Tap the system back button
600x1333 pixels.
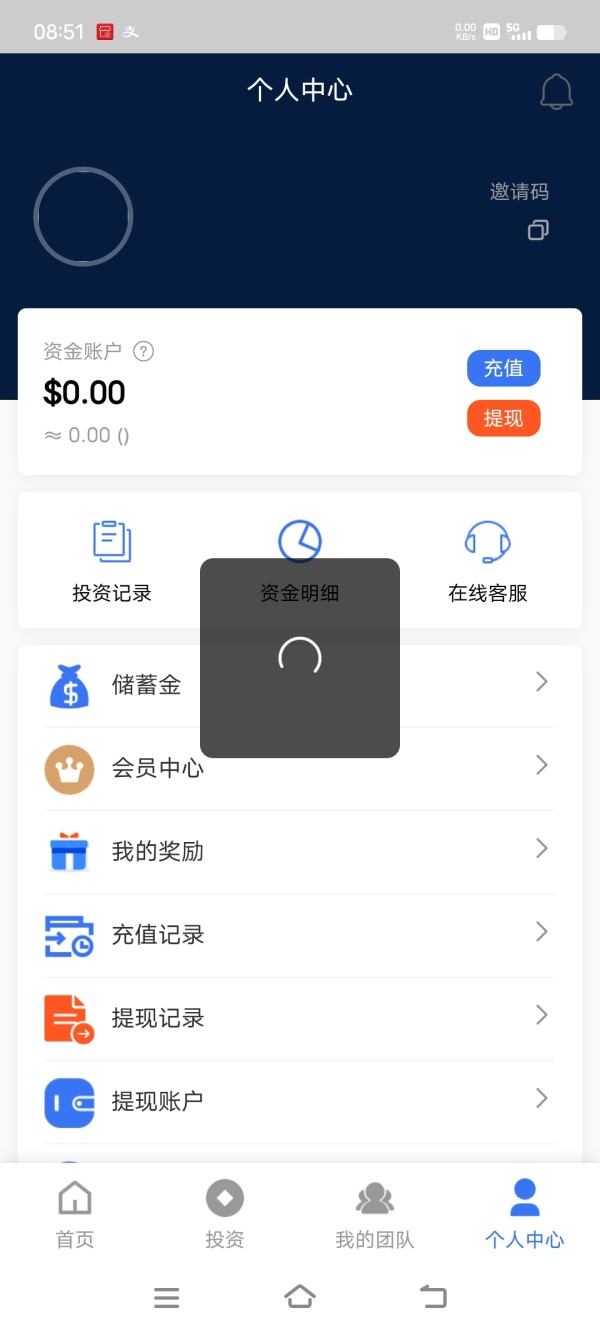433,1297
